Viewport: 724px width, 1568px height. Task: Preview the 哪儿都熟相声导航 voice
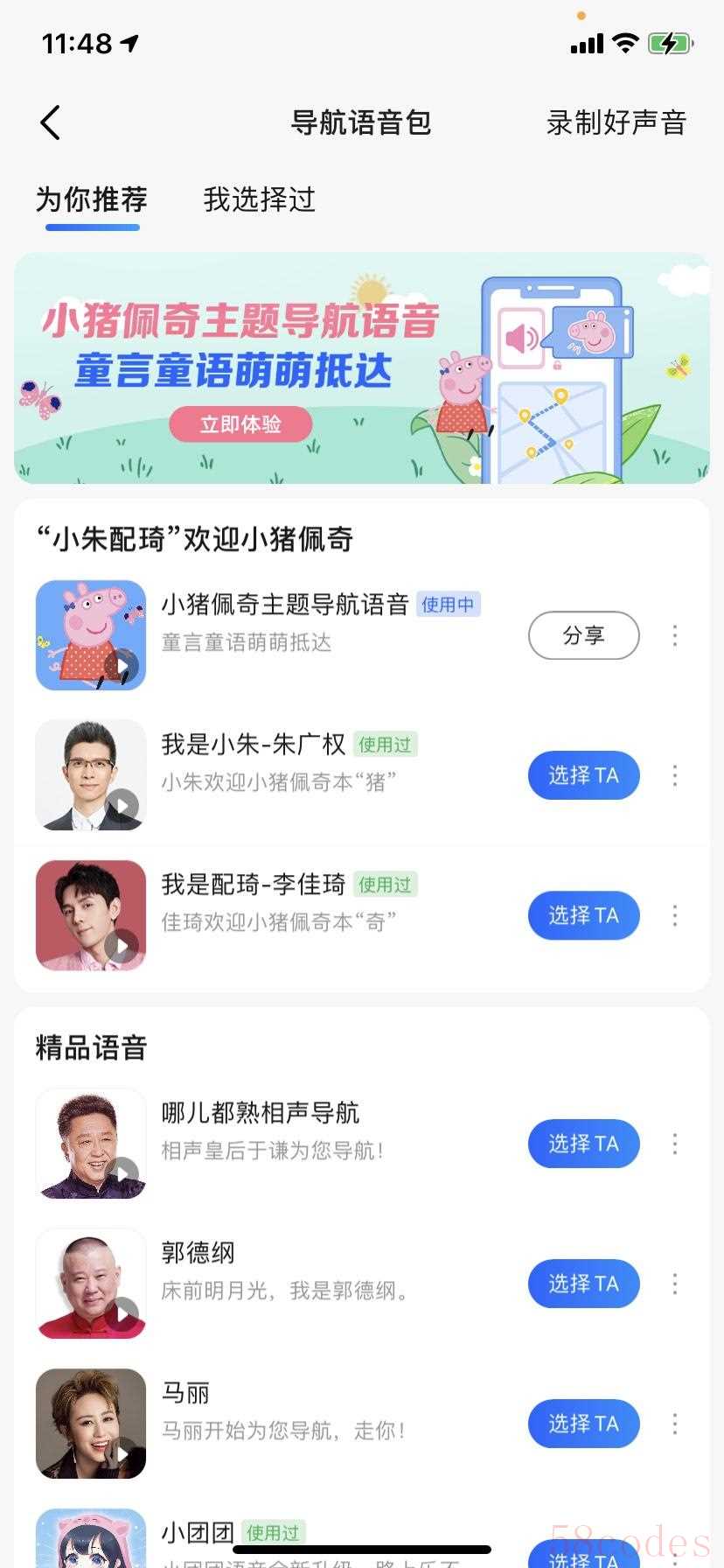pyautogui.click(x=122, y=1173)
